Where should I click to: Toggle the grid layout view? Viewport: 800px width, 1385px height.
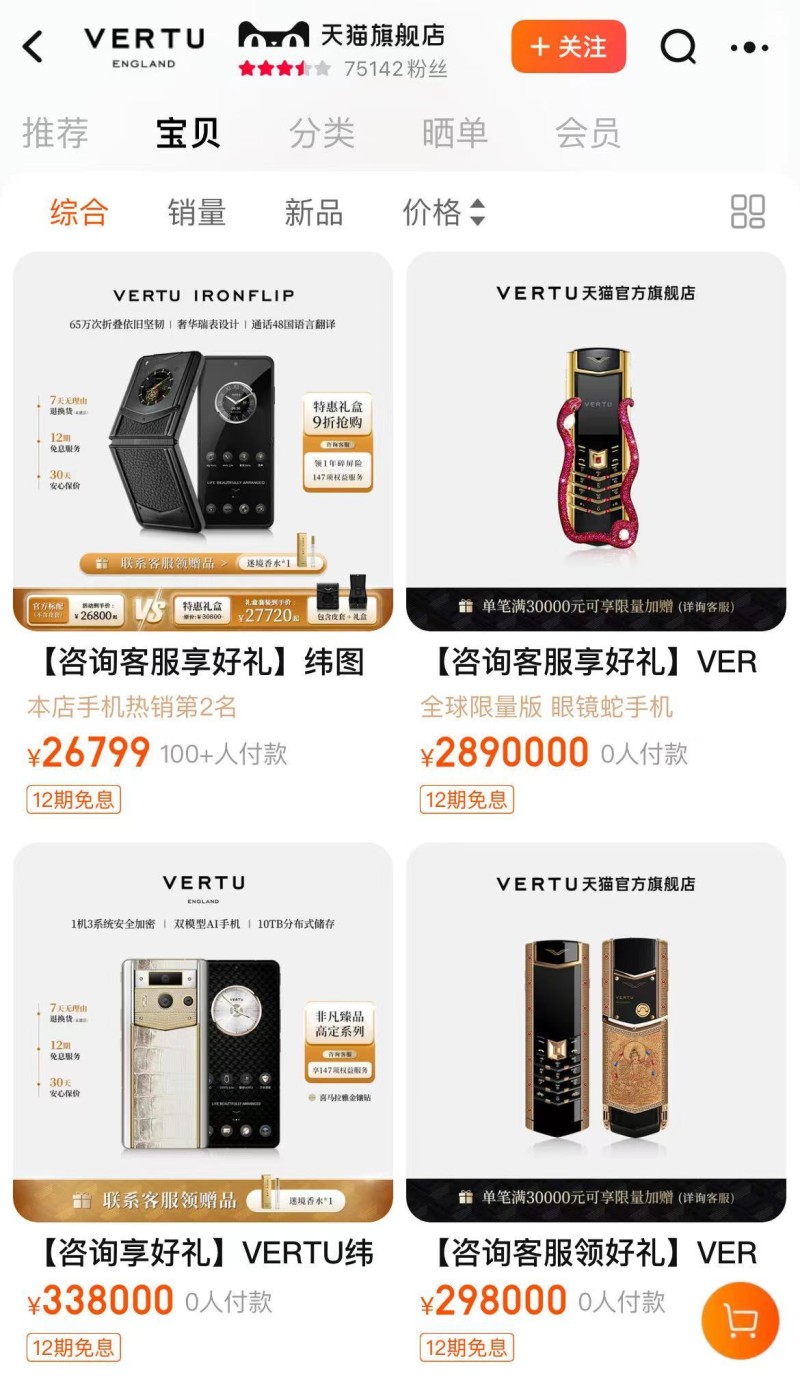coord(748,212)
